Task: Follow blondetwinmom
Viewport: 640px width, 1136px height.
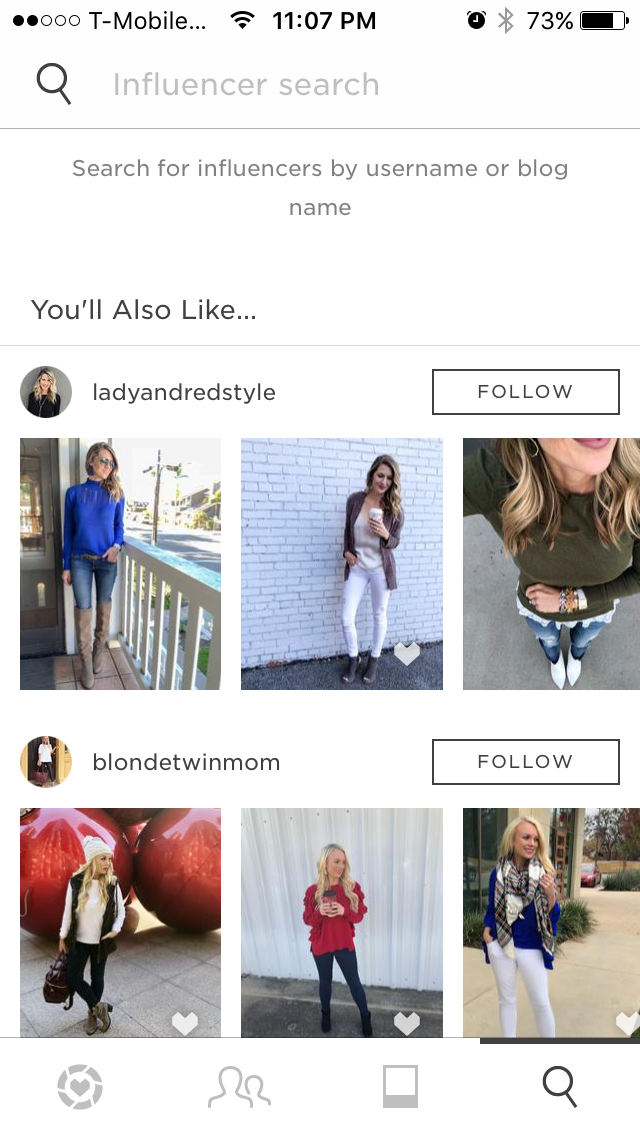Action: [525, 761]
